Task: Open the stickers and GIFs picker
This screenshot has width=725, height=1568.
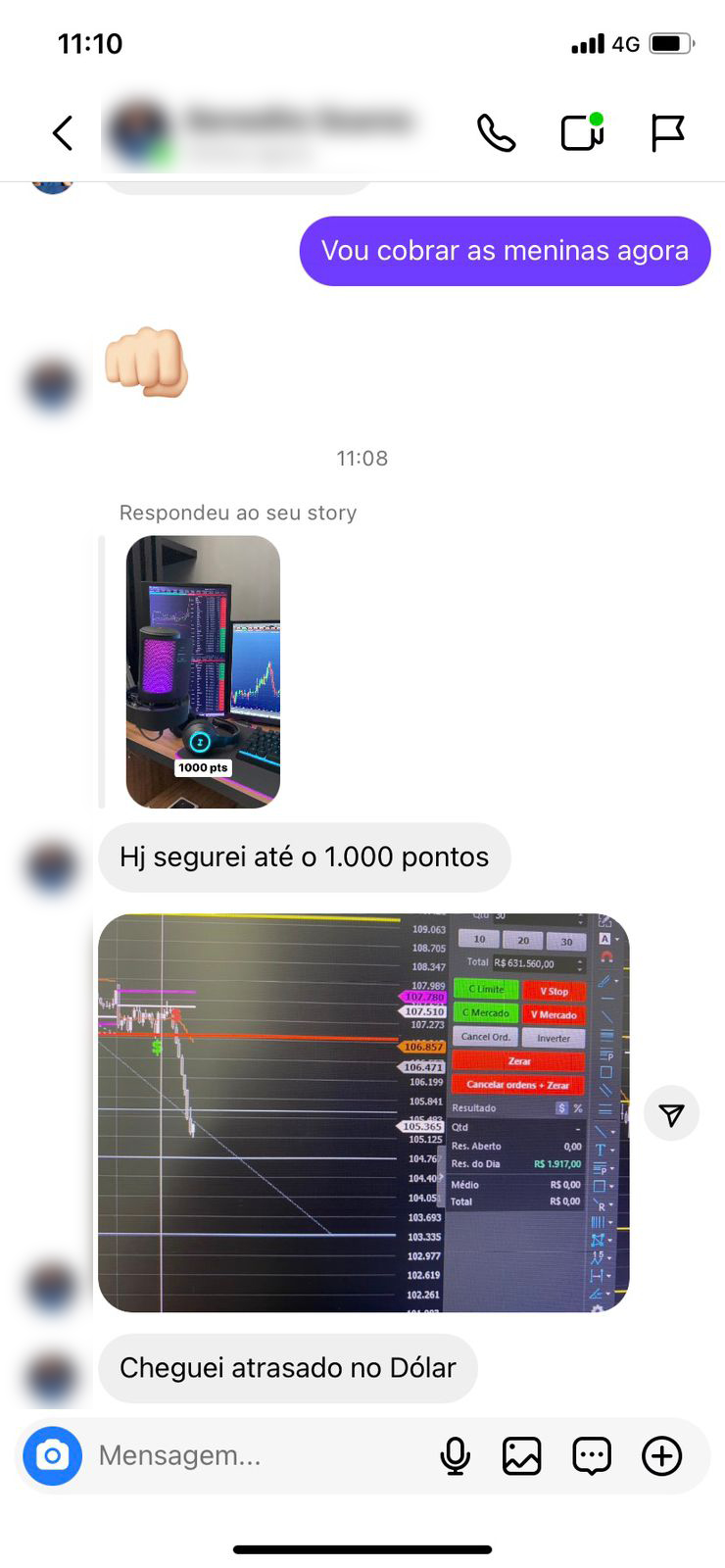Action: 592,1456
